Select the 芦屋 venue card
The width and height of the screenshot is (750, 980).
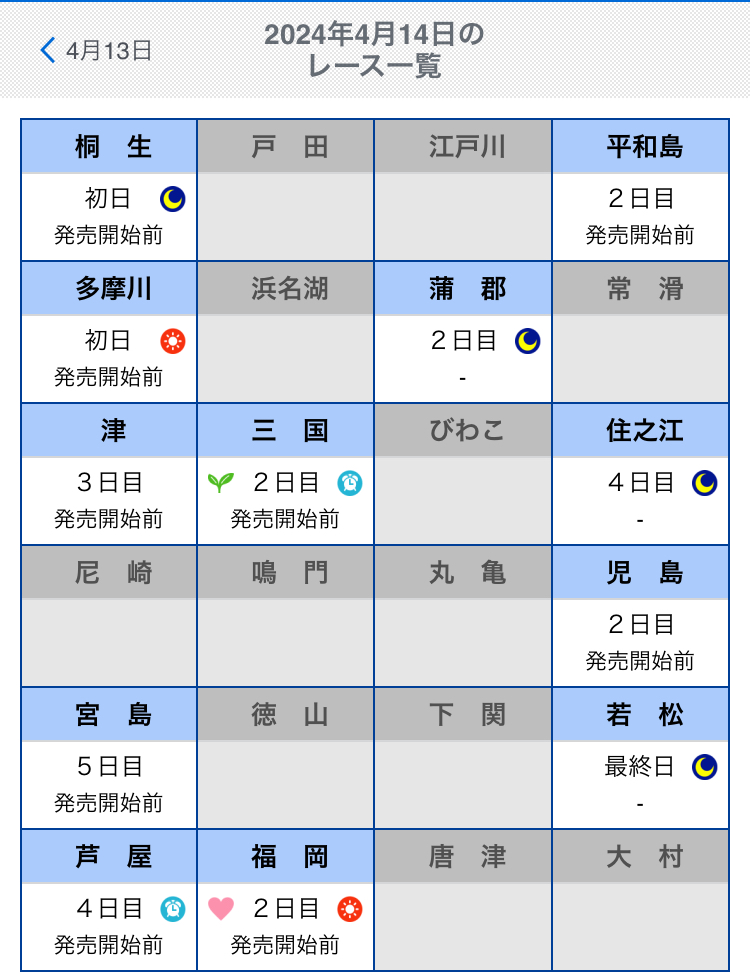109,900
